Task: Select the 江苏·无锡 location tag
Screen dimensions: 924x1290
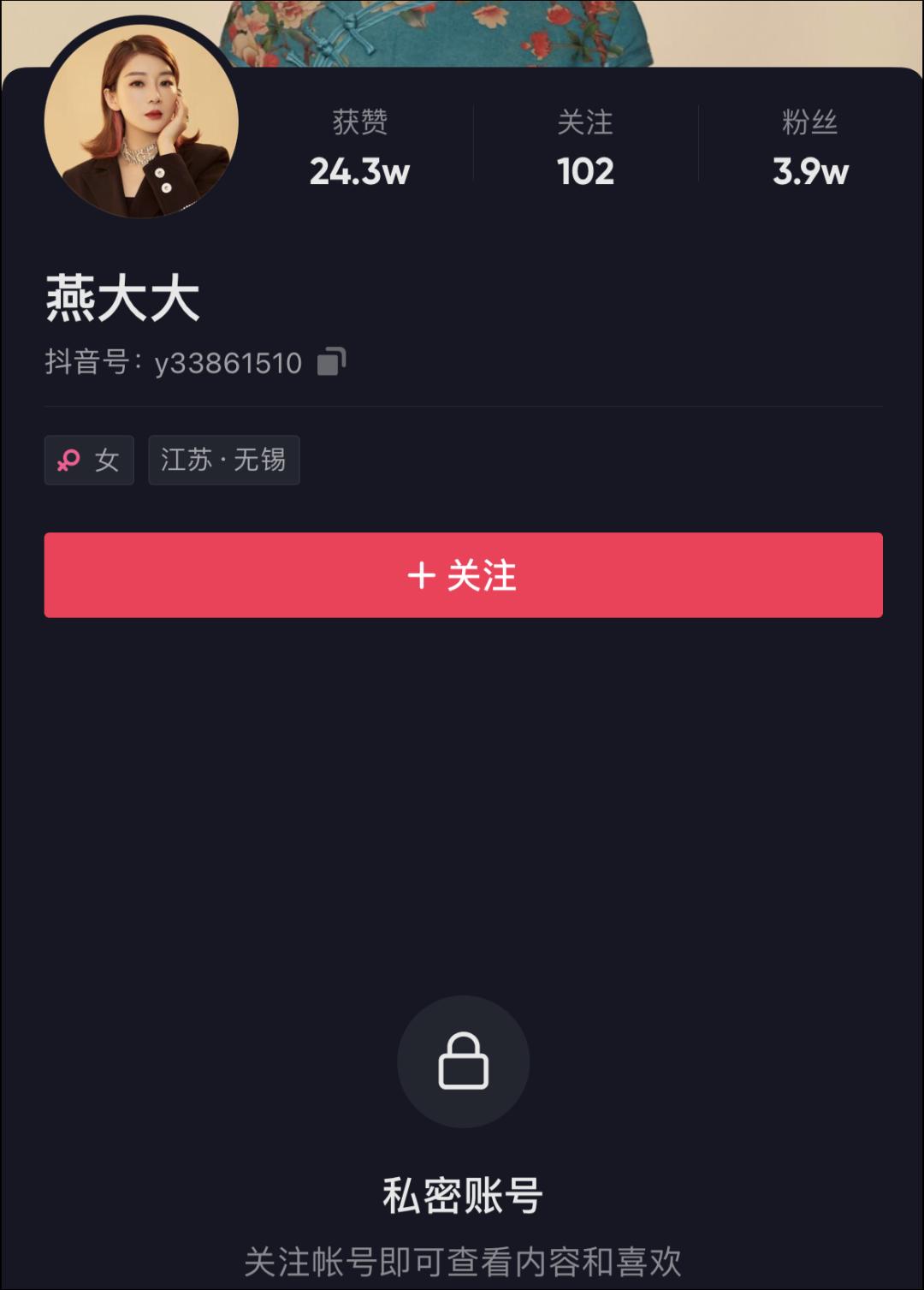Action: (223, 461)
